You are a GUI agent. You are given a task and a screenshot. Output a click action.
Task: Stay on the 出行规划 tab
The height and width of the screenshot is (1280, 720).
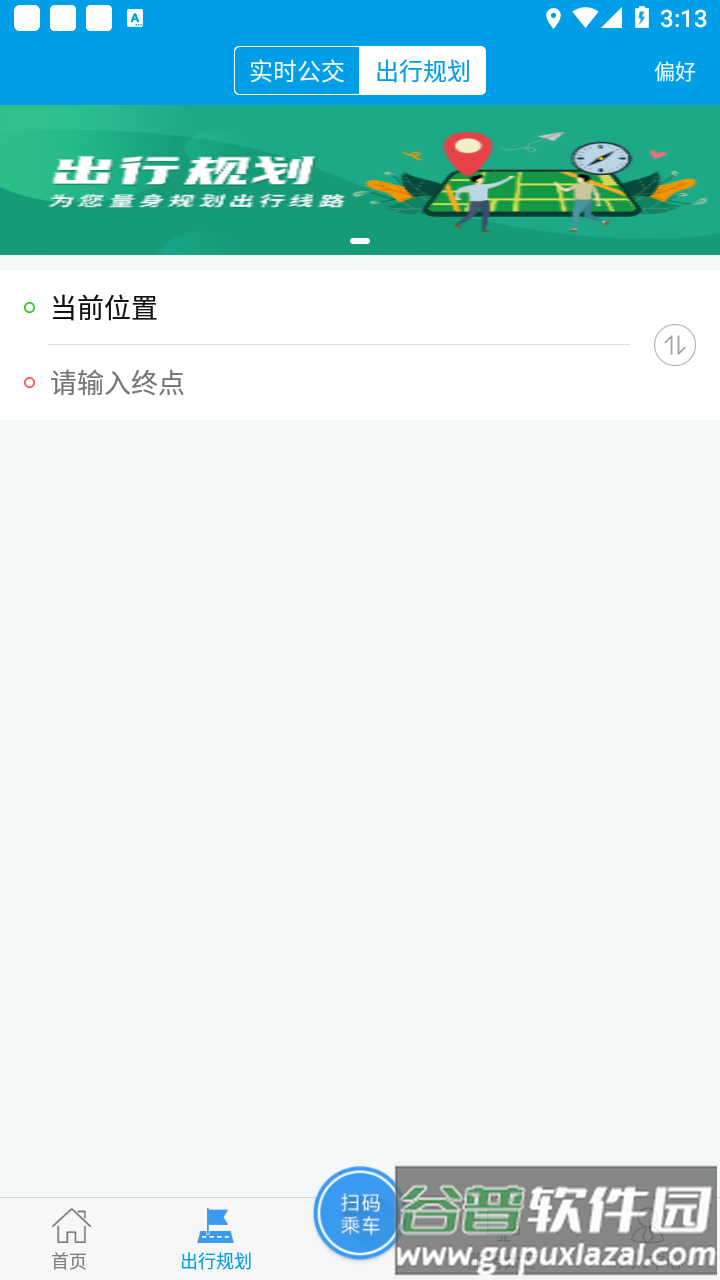click(422, 70)
